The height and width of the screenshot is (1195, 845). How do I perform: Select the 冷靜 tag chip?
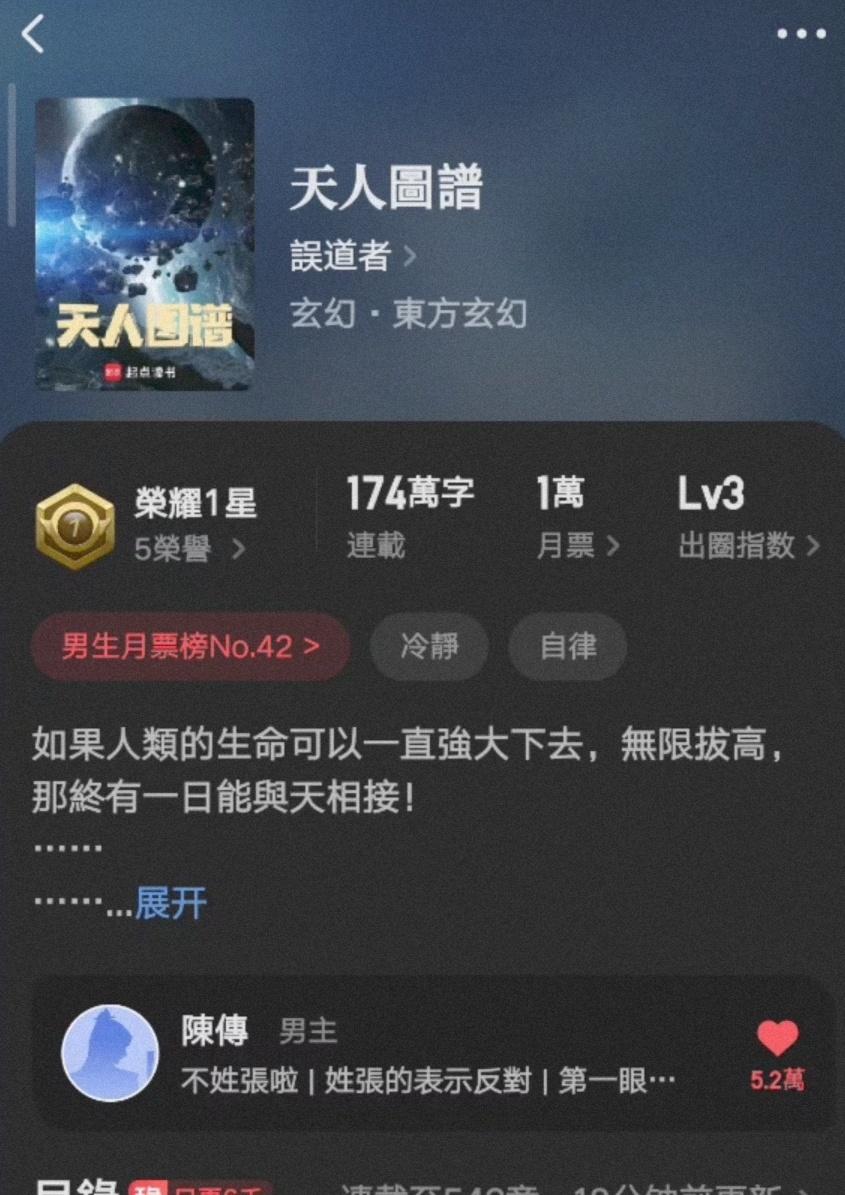point(429,647)
